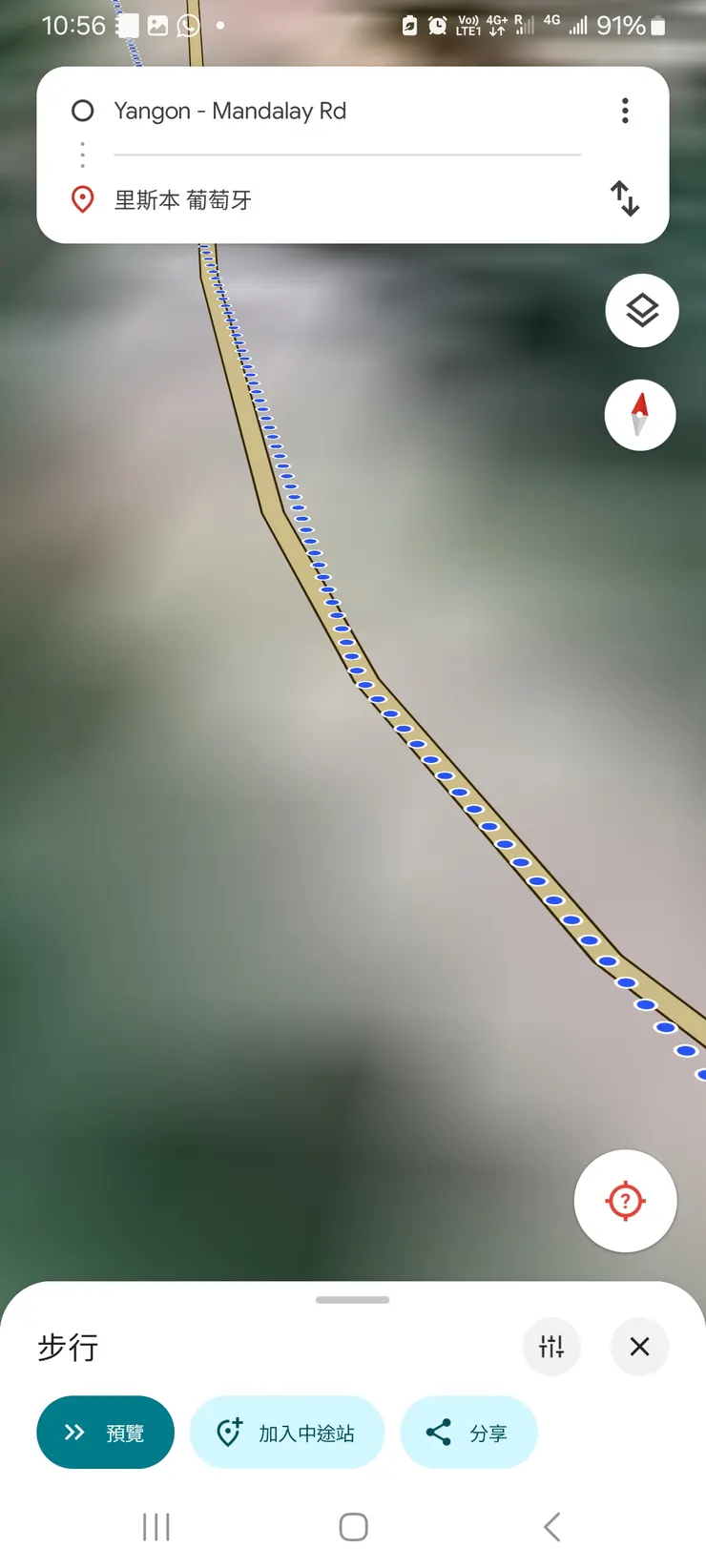Edit the 里斯本 葡萄牙 destination field
The image size is (706, 1568).
tap(286, 200)
